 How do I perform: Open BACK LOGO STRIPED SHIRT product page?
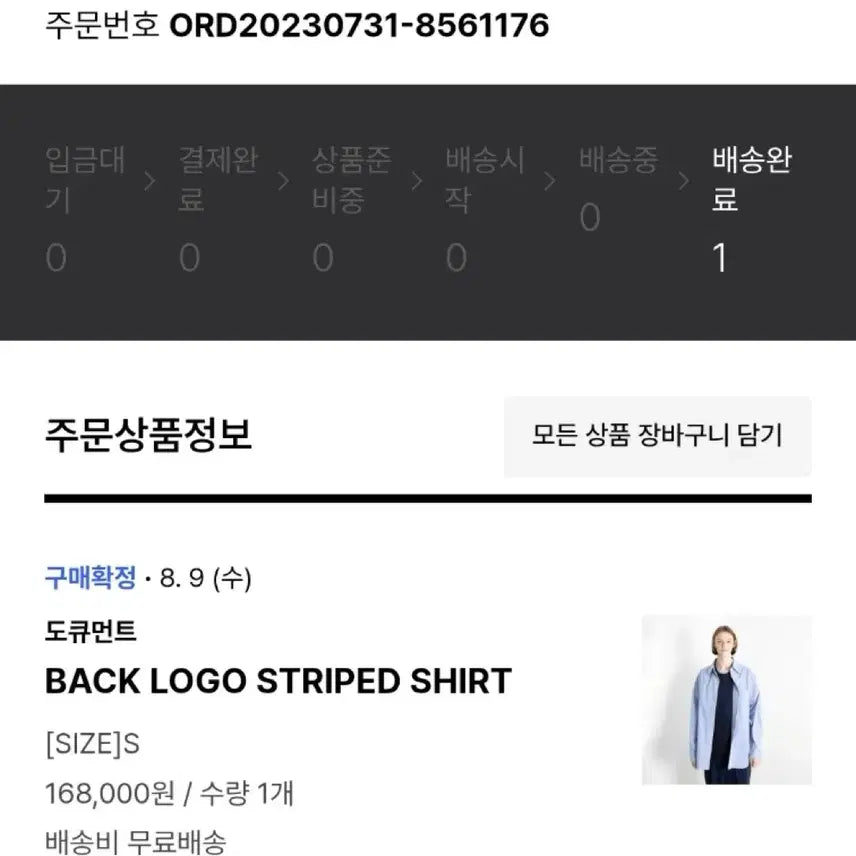coord(278,681)
